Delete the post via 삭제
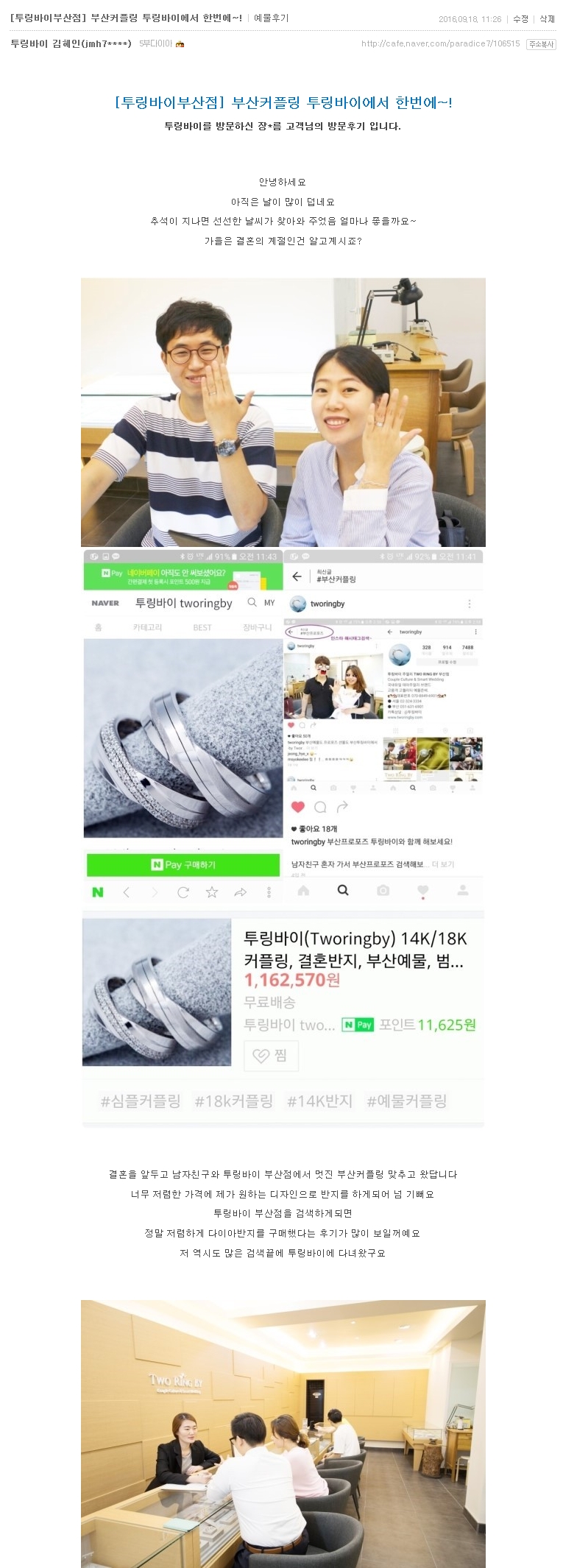The width and height of the screenshot is (563, 1568). pyautogui.click(x=547, y=19)
